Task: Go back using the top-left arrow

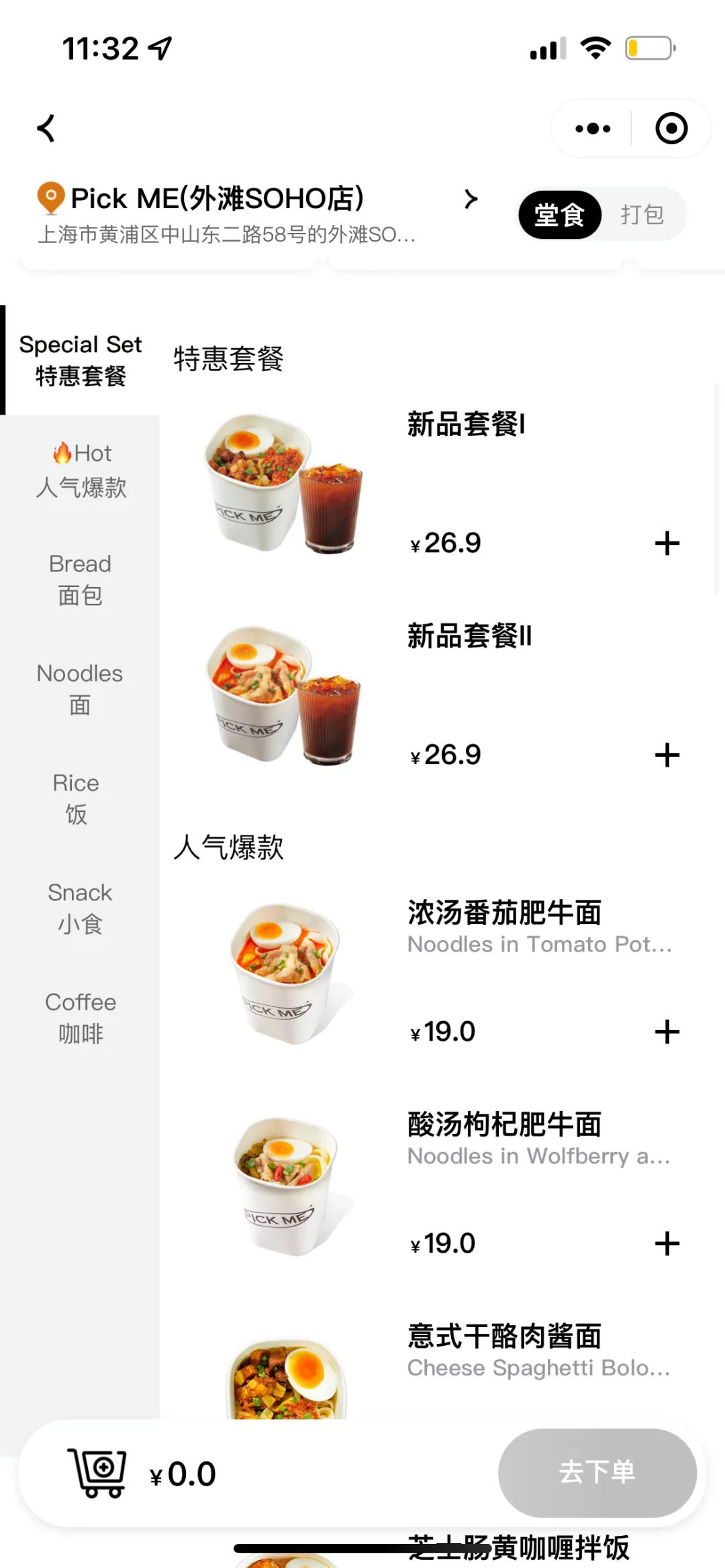Action: [x=46, y=128]
